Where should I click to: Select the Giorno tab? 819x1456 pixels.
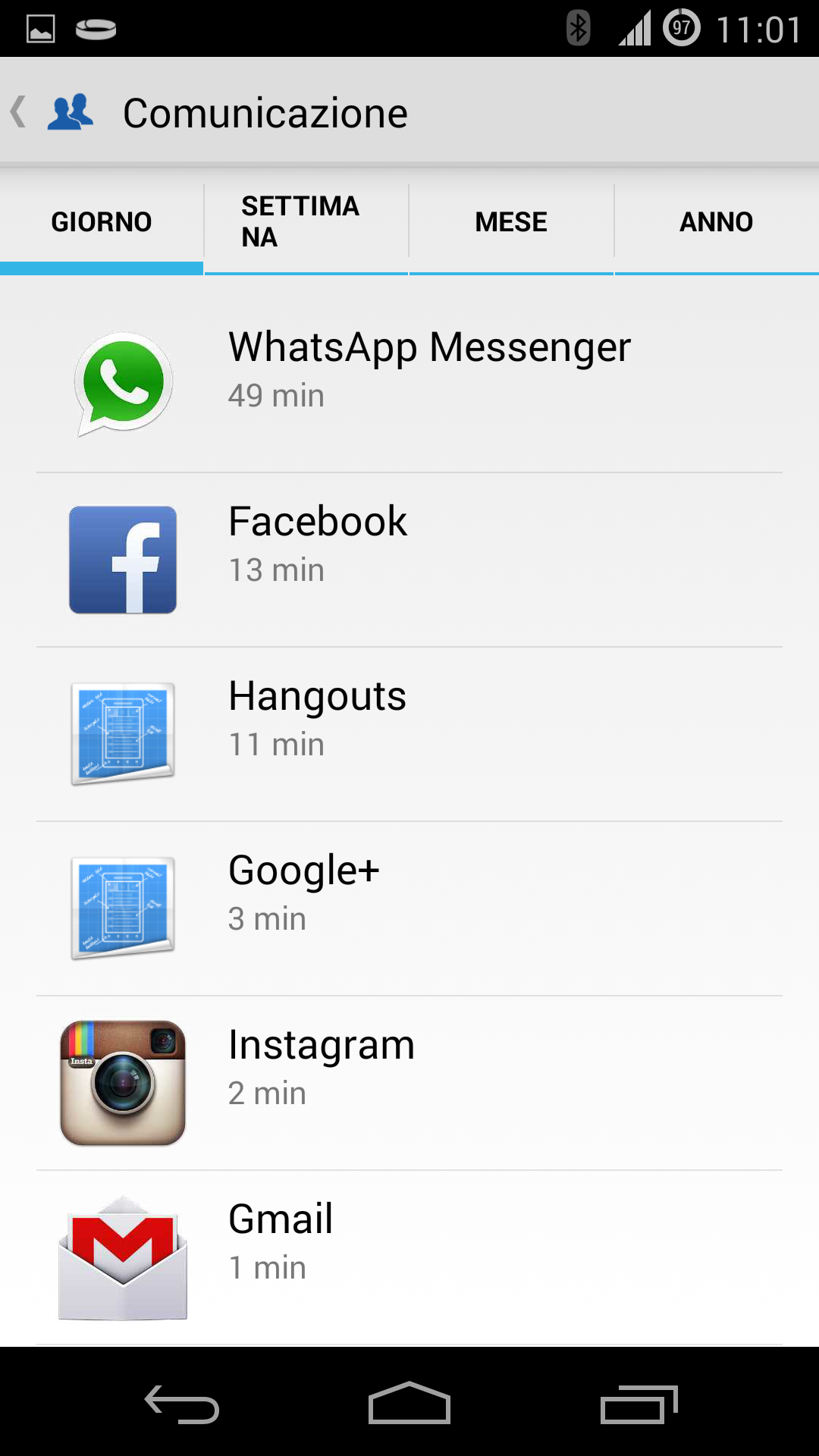[x=102, y=222]
